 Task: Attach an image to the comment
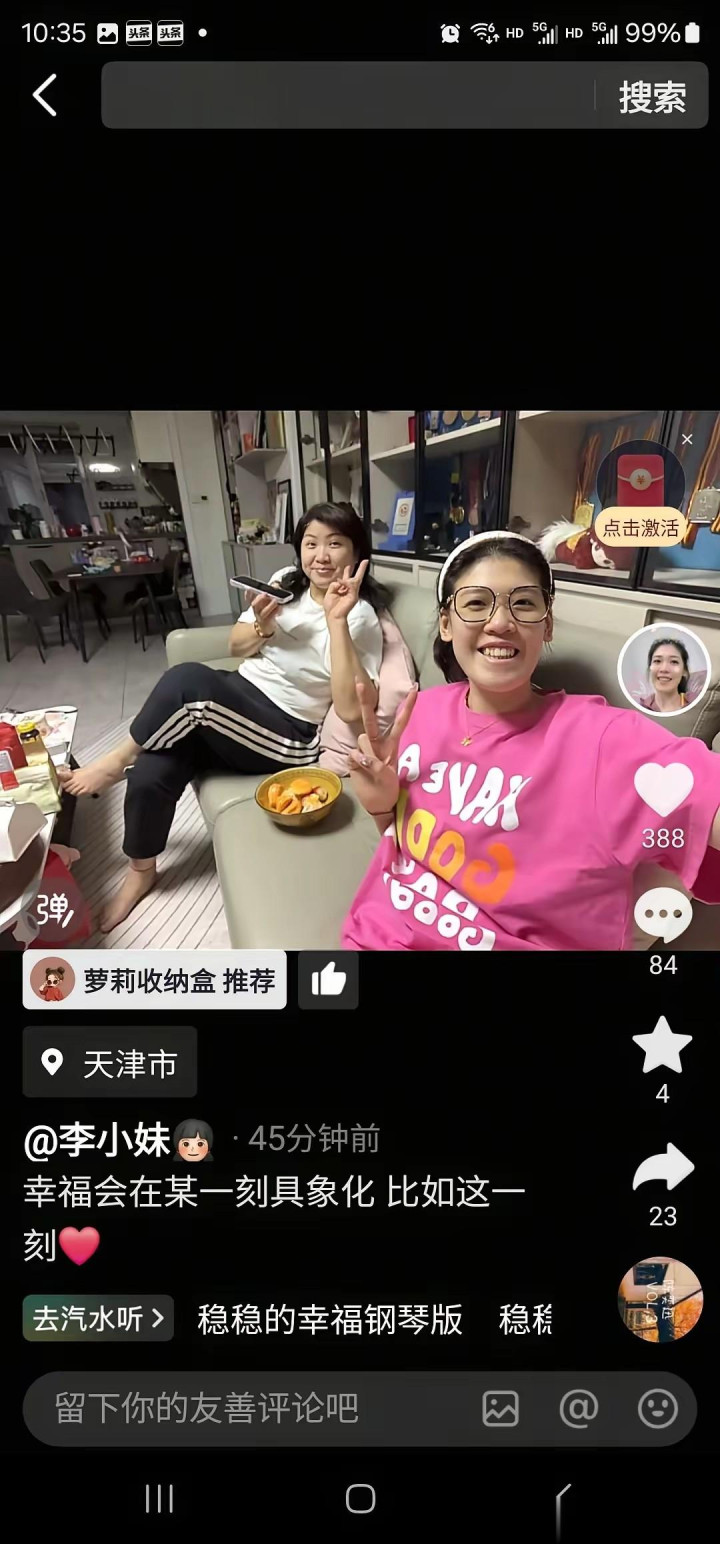coord(500,1408)
